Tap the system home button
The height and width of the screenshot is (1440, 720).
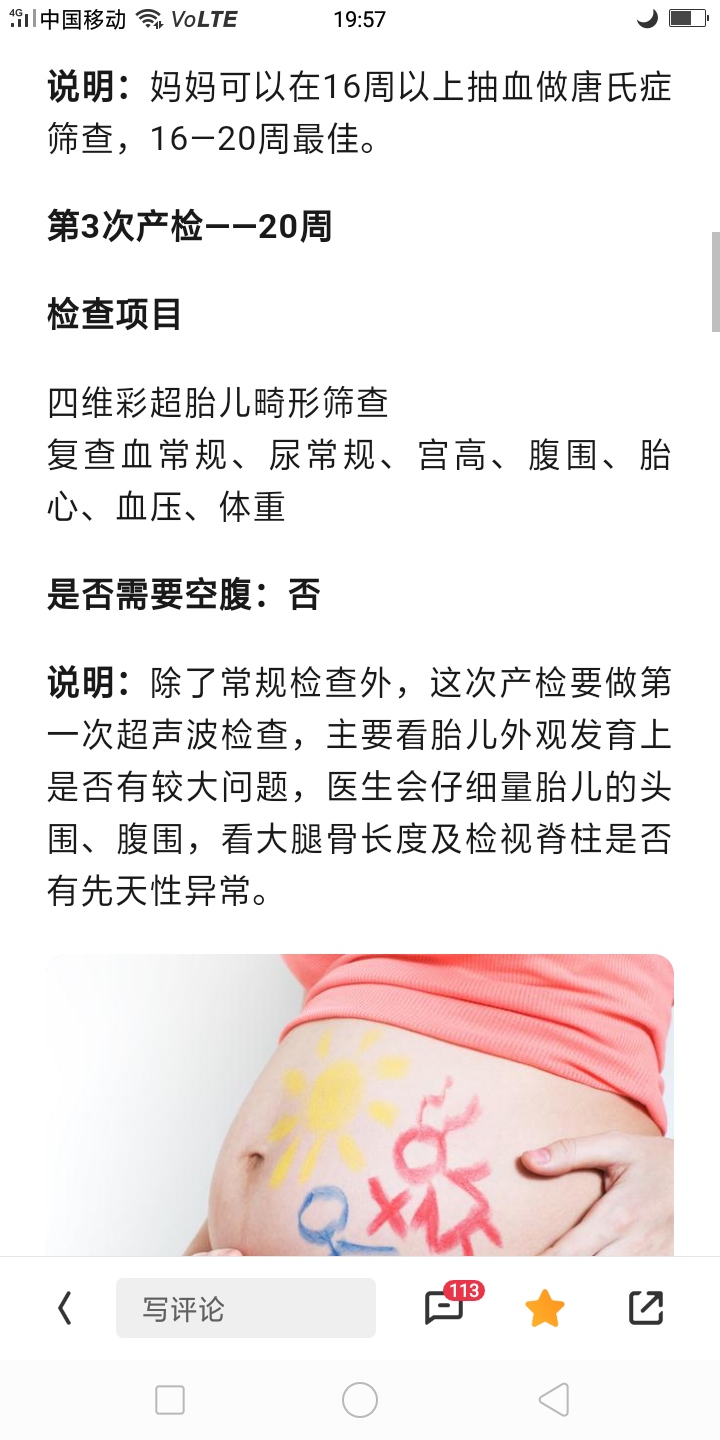tap(360, 1400)
